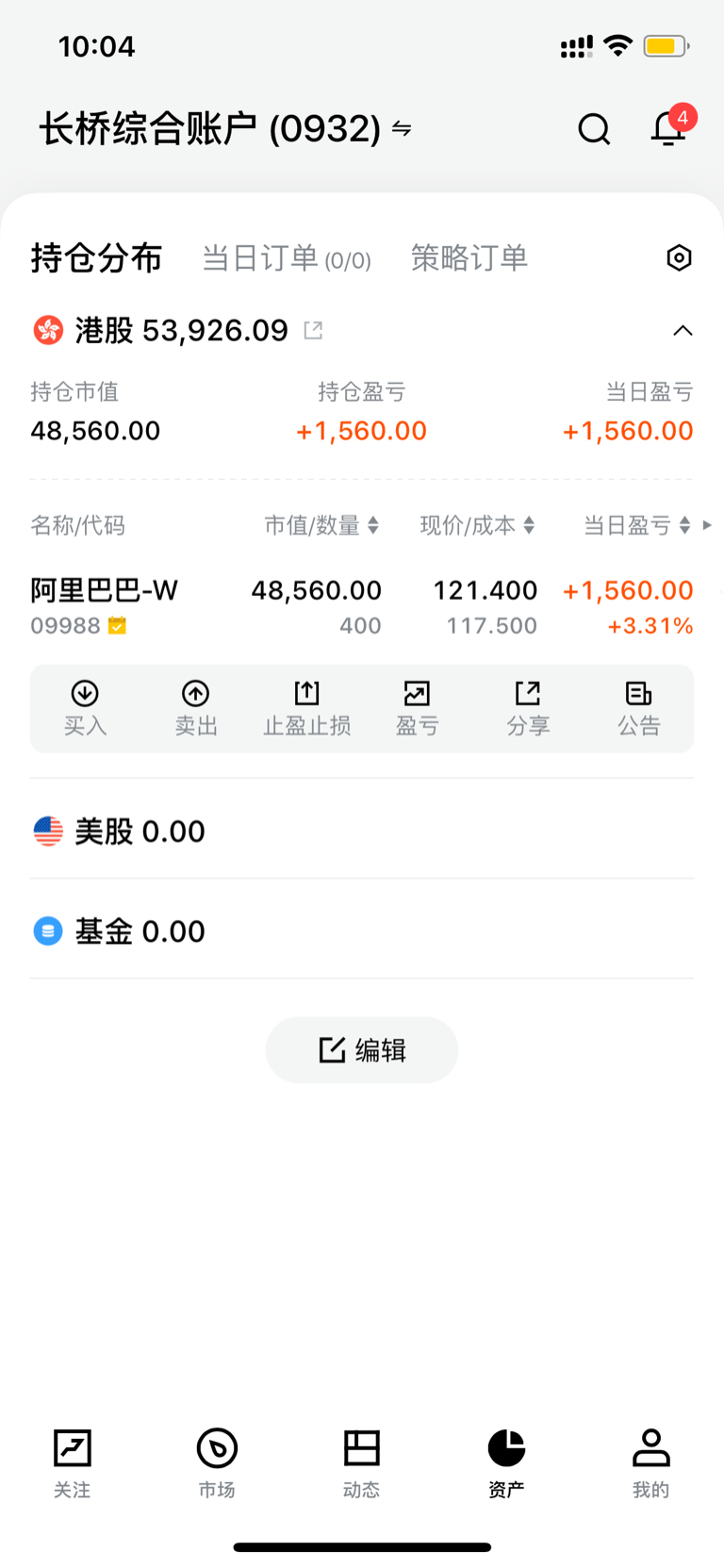Screen dimensions: 724x1568
Task: Tap 买入 for 阿里巴巴-W
Action: [85, 709]
